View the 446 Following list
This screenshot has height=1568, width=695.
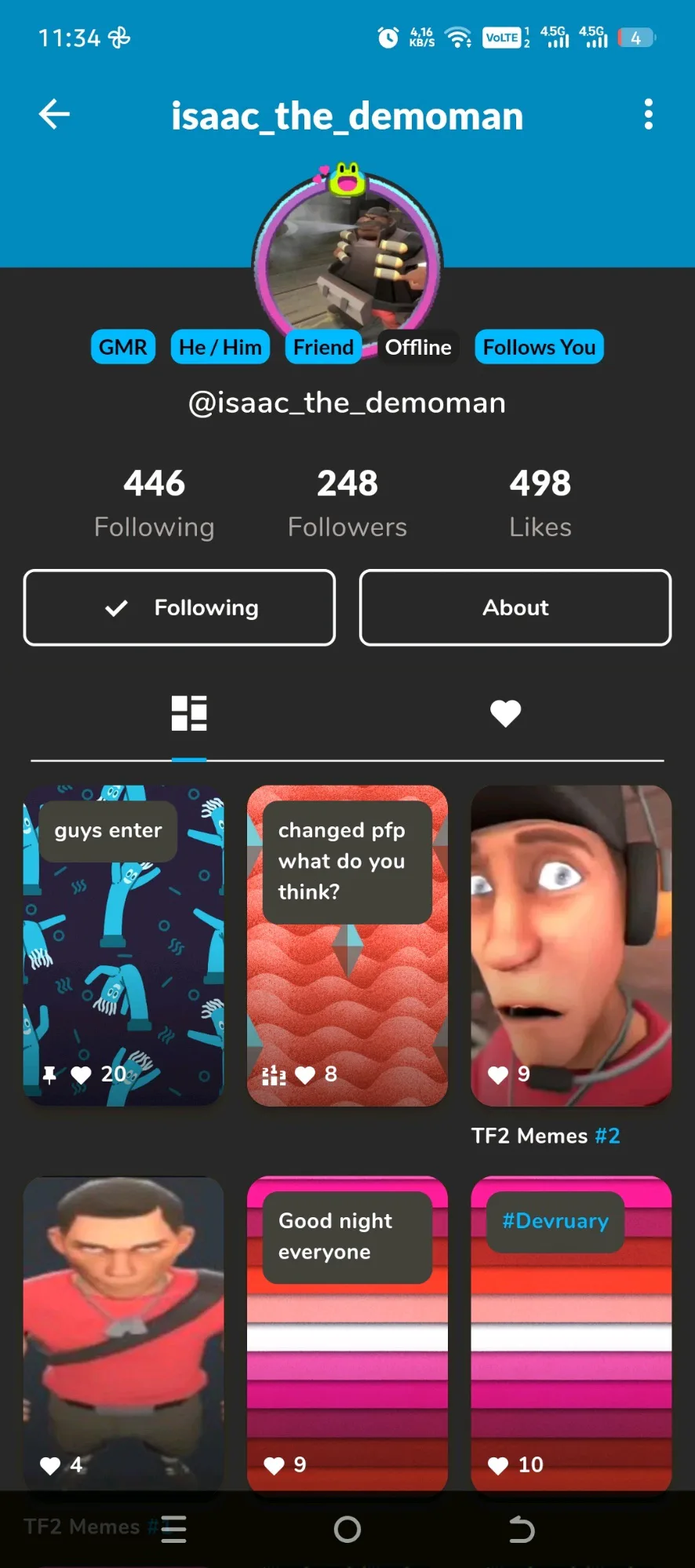click(155, 502)
